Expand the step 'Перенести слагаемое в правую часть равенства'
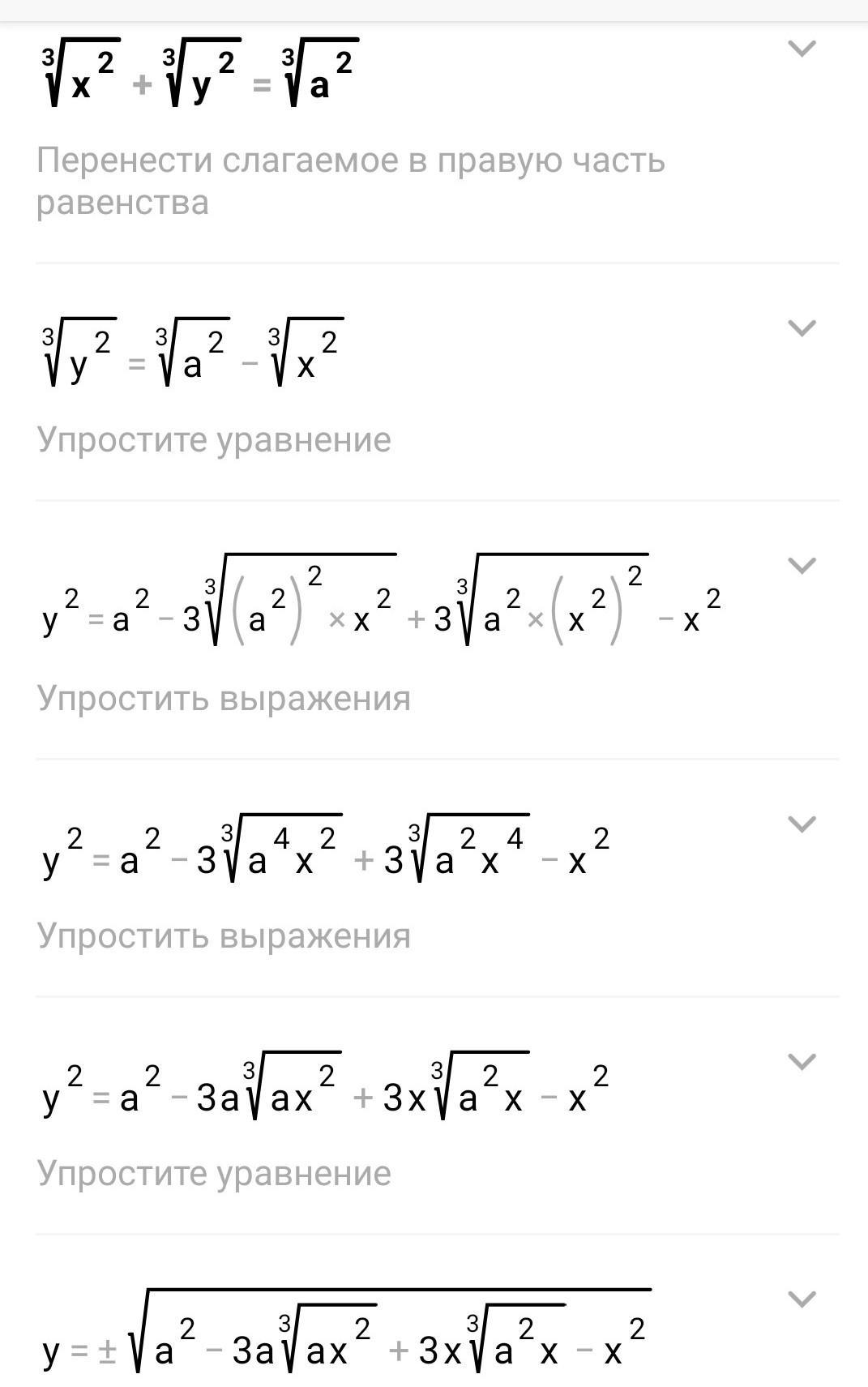Viewport: 868px width, 1387px height. click(x=802, y=49)
